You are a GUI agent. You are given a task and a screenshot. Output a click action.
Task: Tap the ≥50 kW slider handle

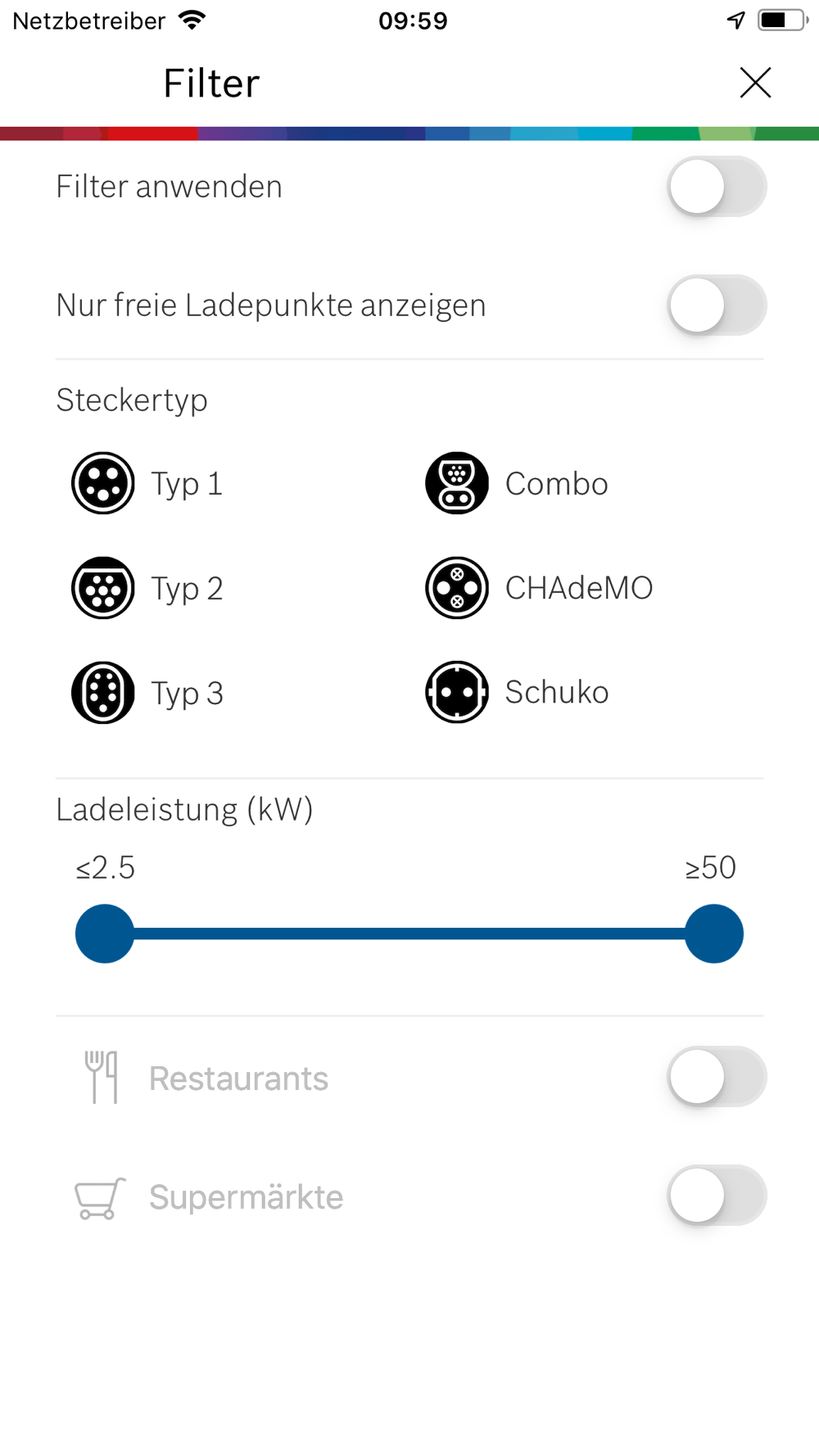[714, 934]
